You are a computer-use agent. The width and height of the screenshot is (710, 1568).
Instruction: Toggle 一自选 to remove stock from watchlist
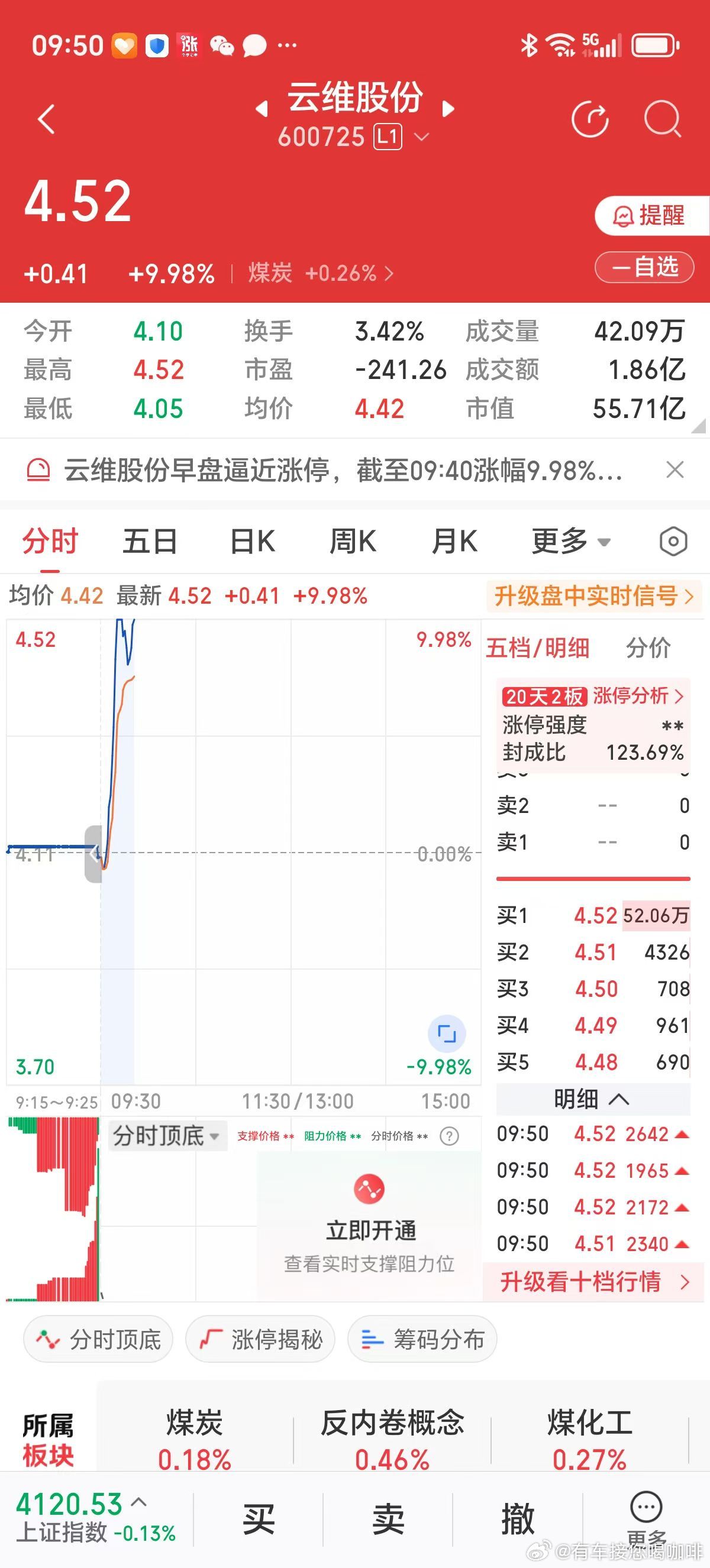[644, 268]
